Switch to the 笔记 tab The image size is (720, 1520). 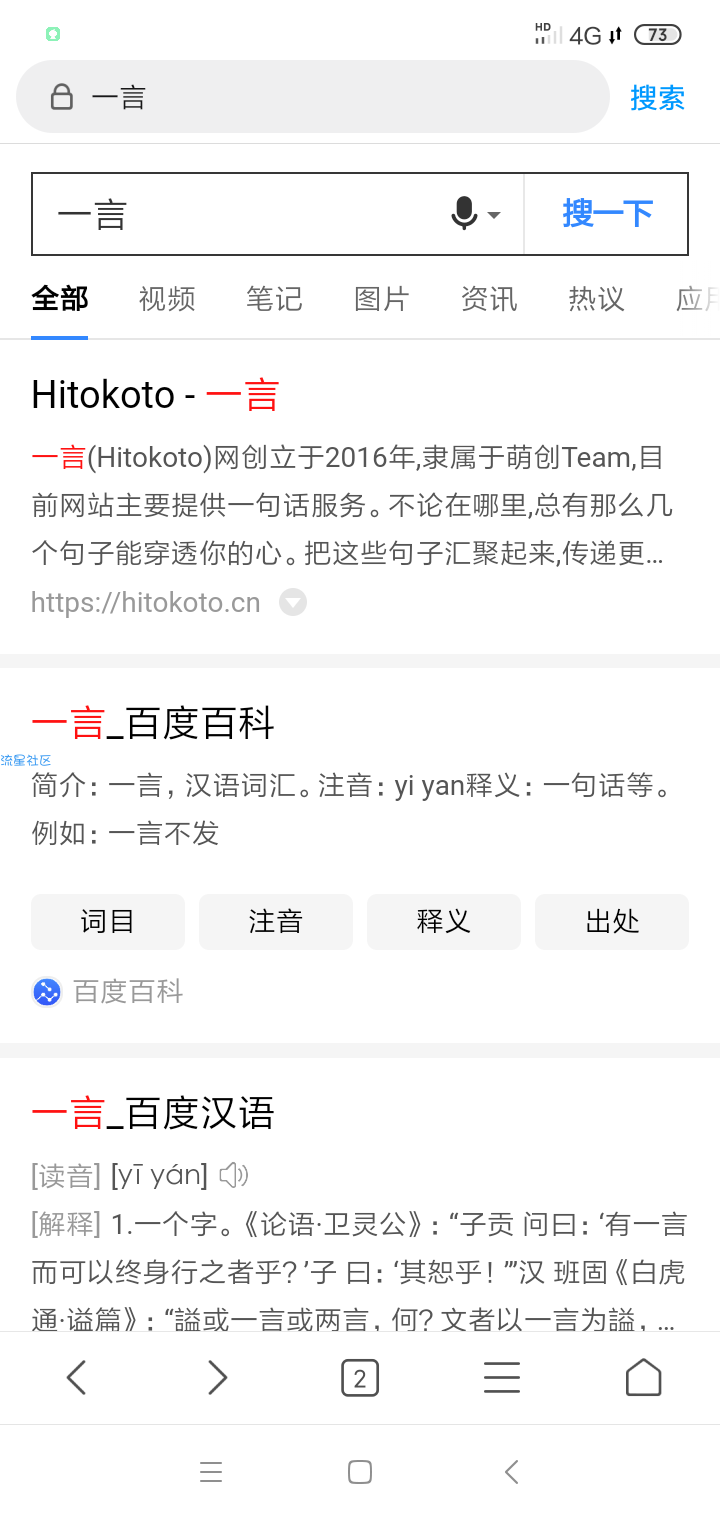(274, 298)
